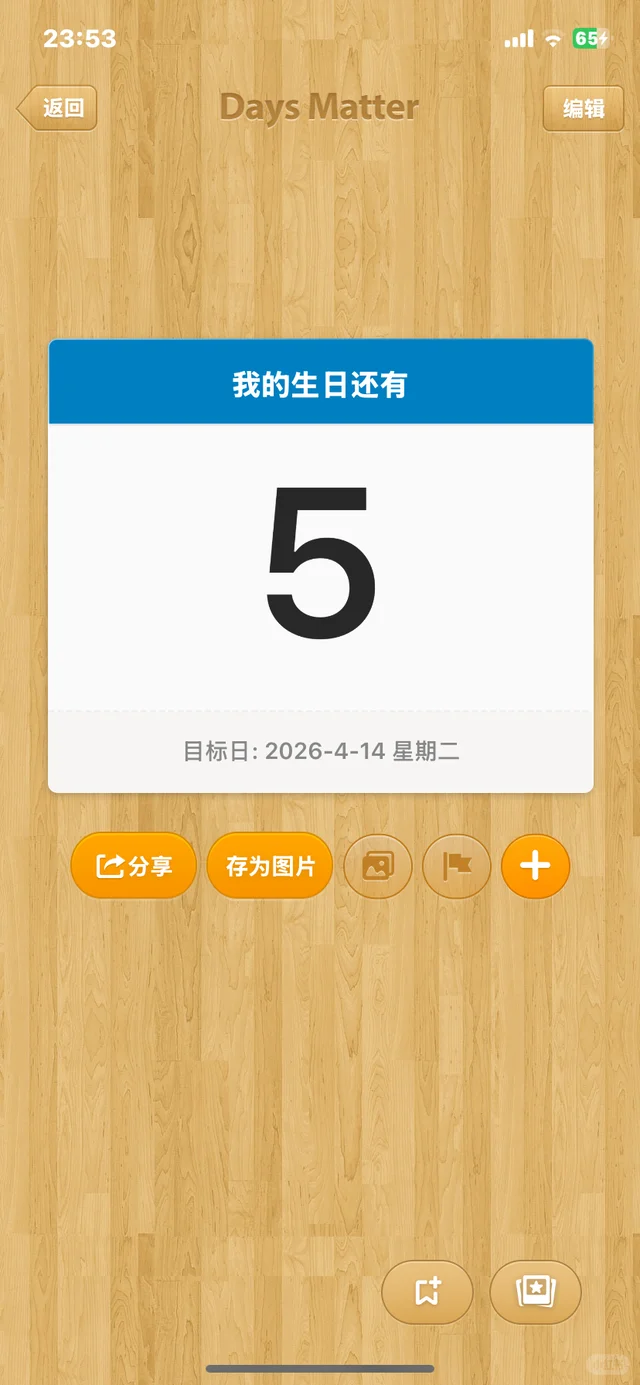Go back via the 返回 button
The height and width of the screenshot is (1385, 640).
click(58, 108)
